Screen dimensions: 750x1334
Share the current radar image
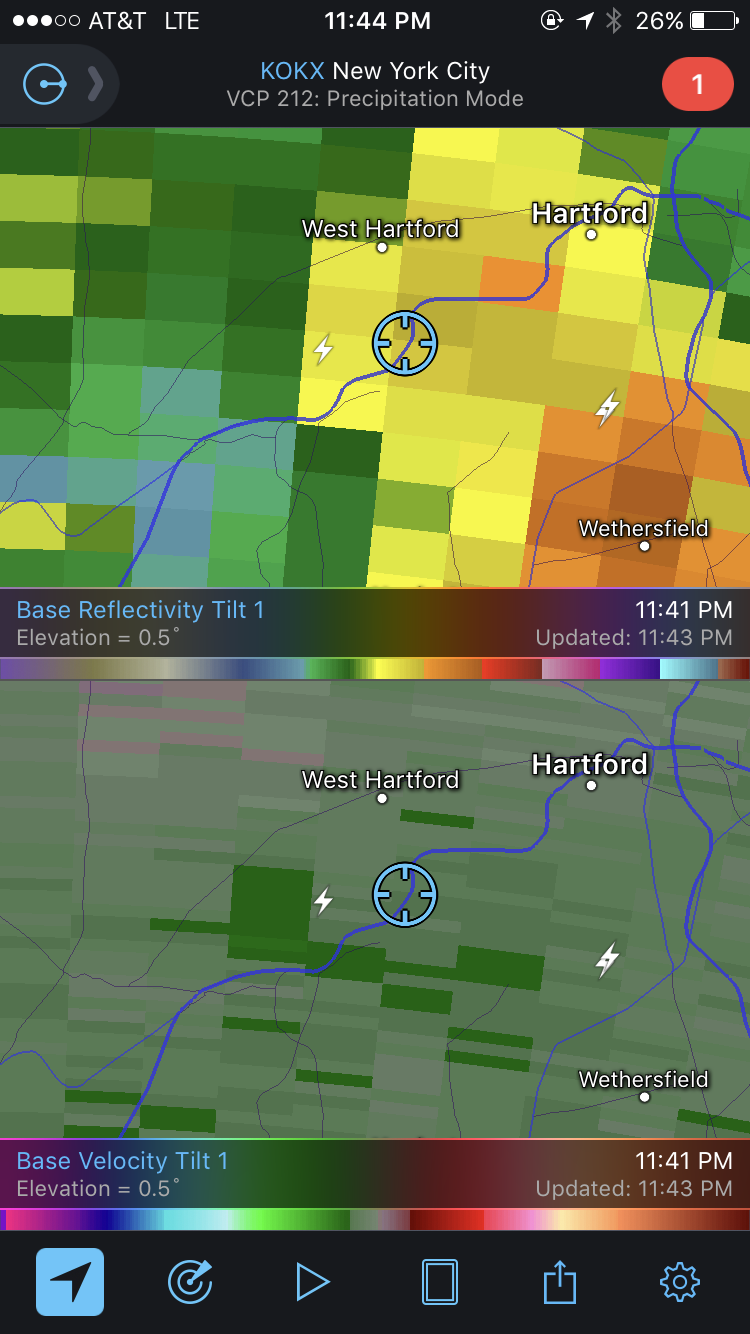click(x=560, y=1281)
